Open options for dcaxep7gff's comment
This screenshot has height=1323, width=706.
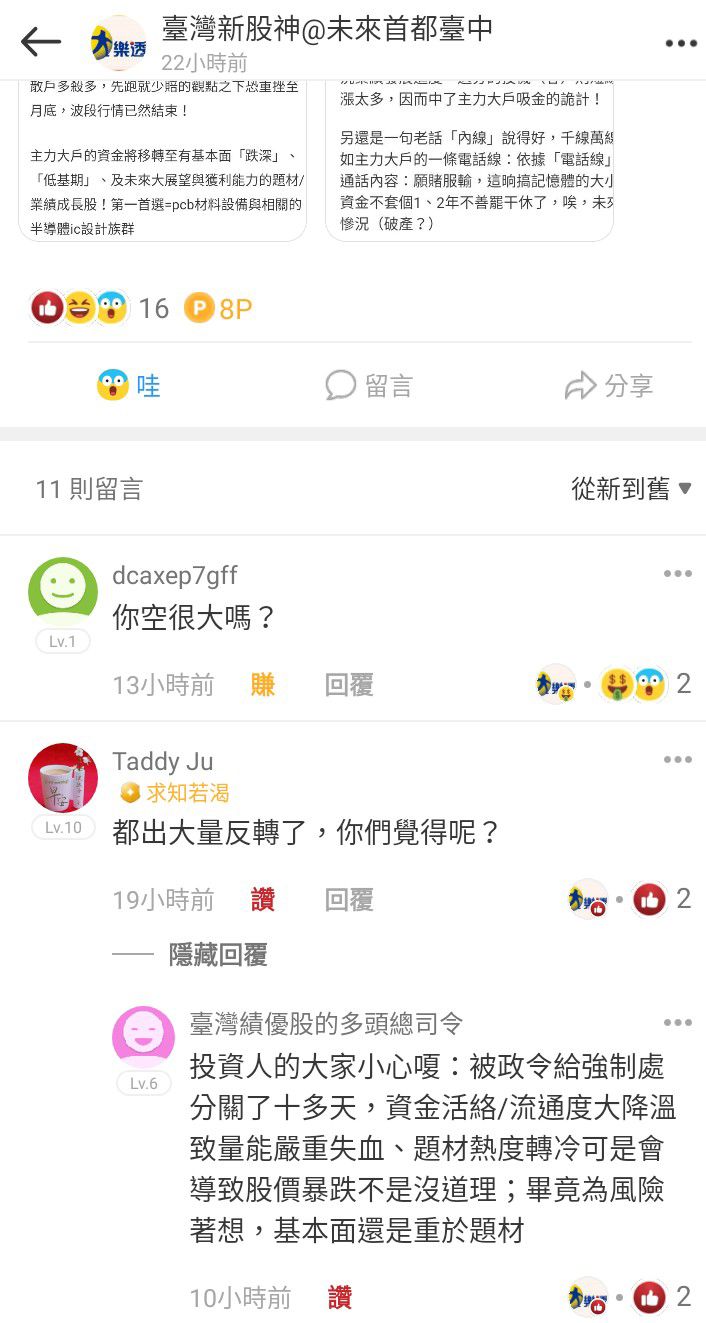[x=677, y=574]
